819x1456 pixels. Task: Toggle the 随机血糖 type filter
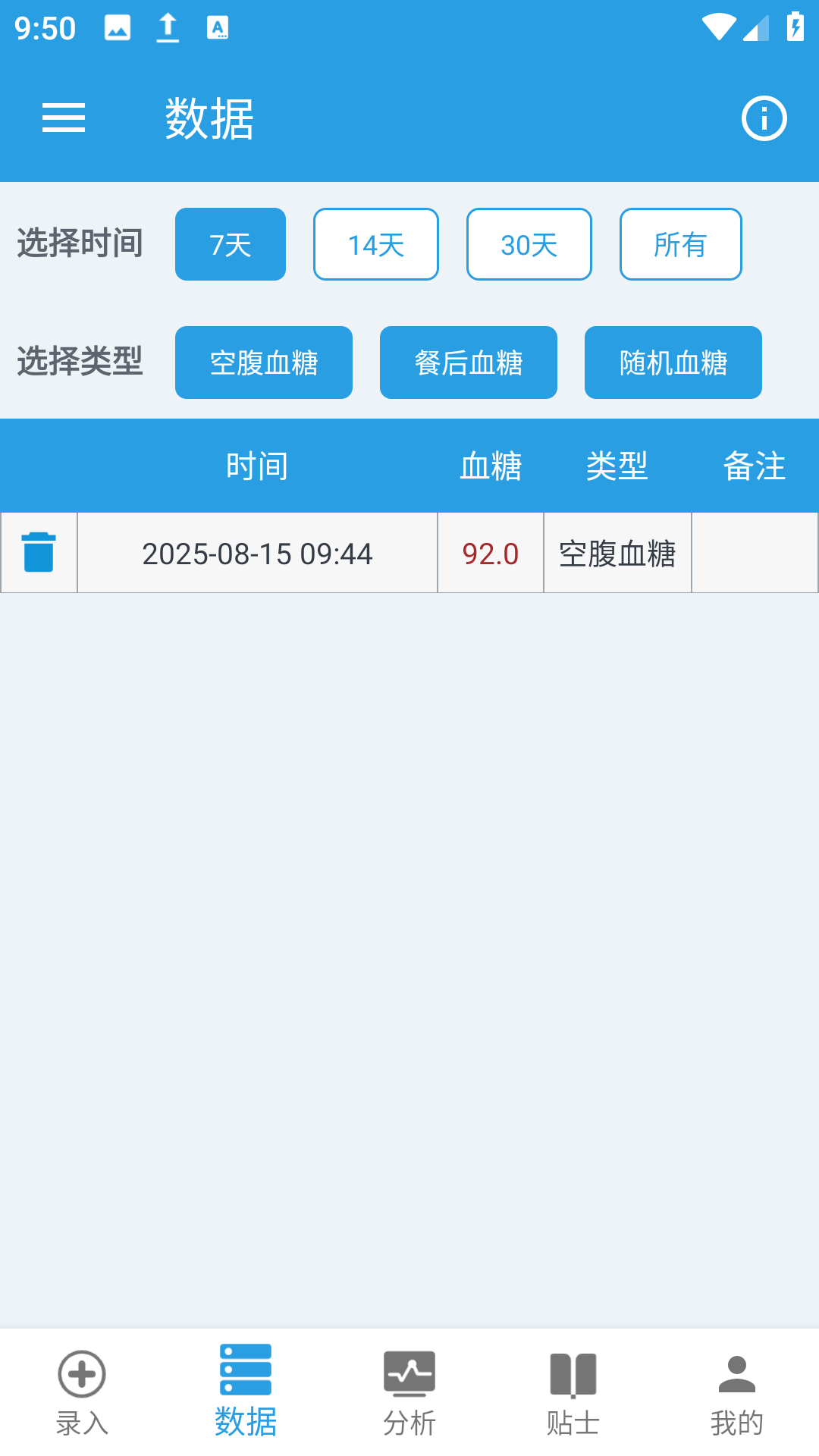coord(673,362)
